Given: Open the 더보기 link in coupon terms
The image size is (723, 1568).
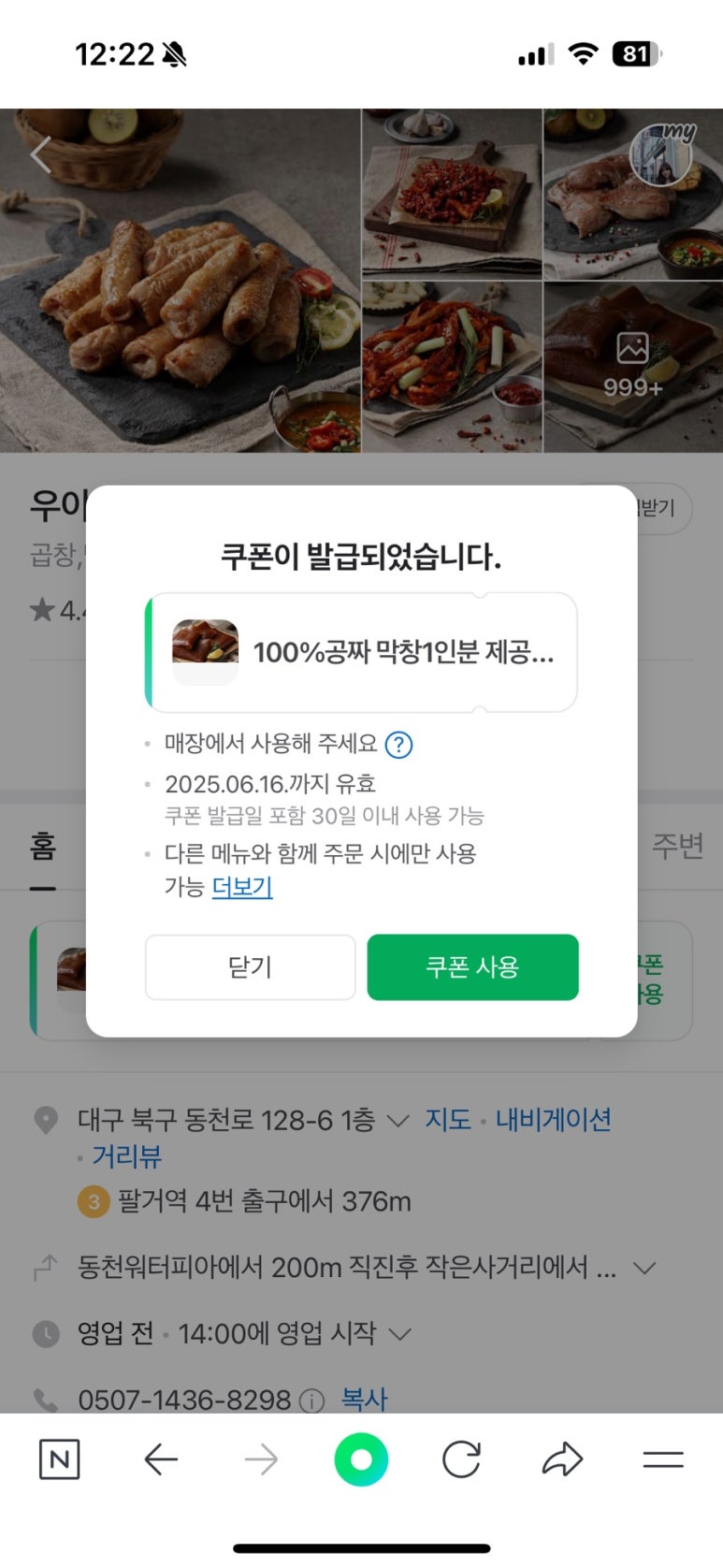Looking at the screenshot, I should point(242,886).
